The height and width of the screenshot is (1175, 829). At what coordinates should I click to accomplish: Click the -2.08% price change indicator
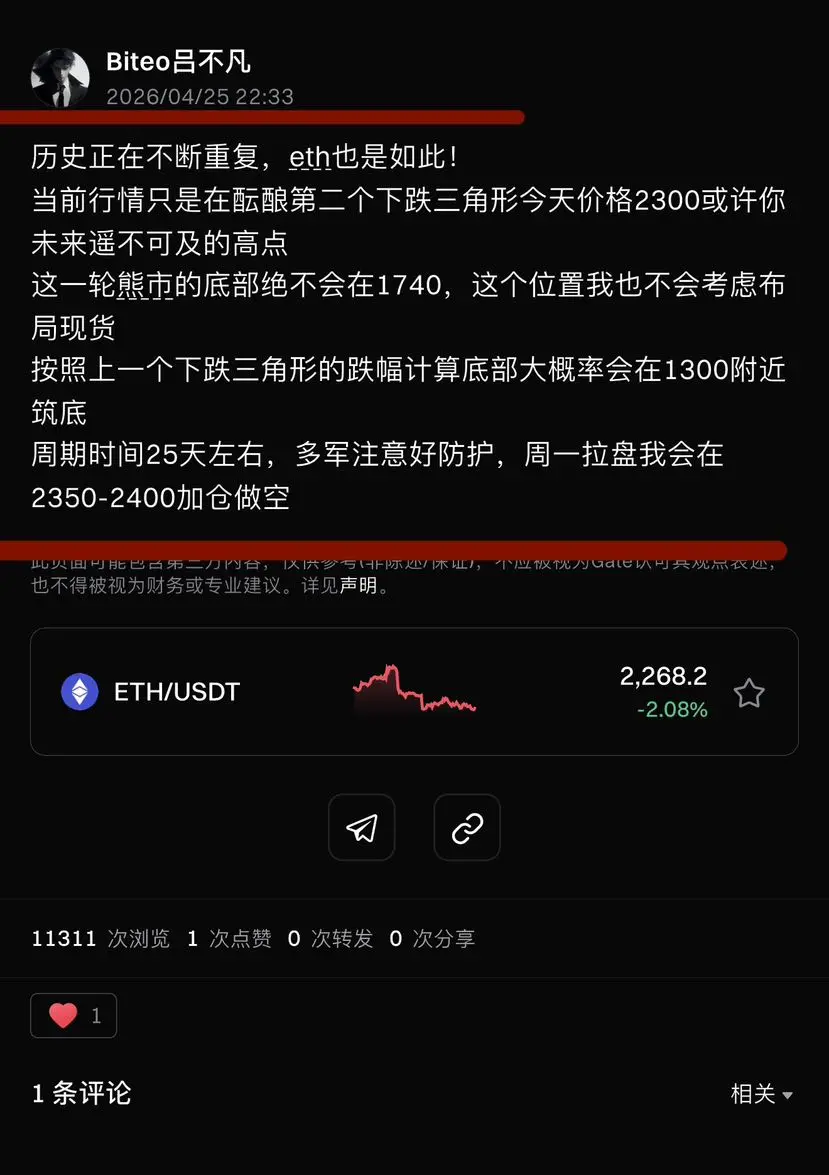[x=671, y=707]
